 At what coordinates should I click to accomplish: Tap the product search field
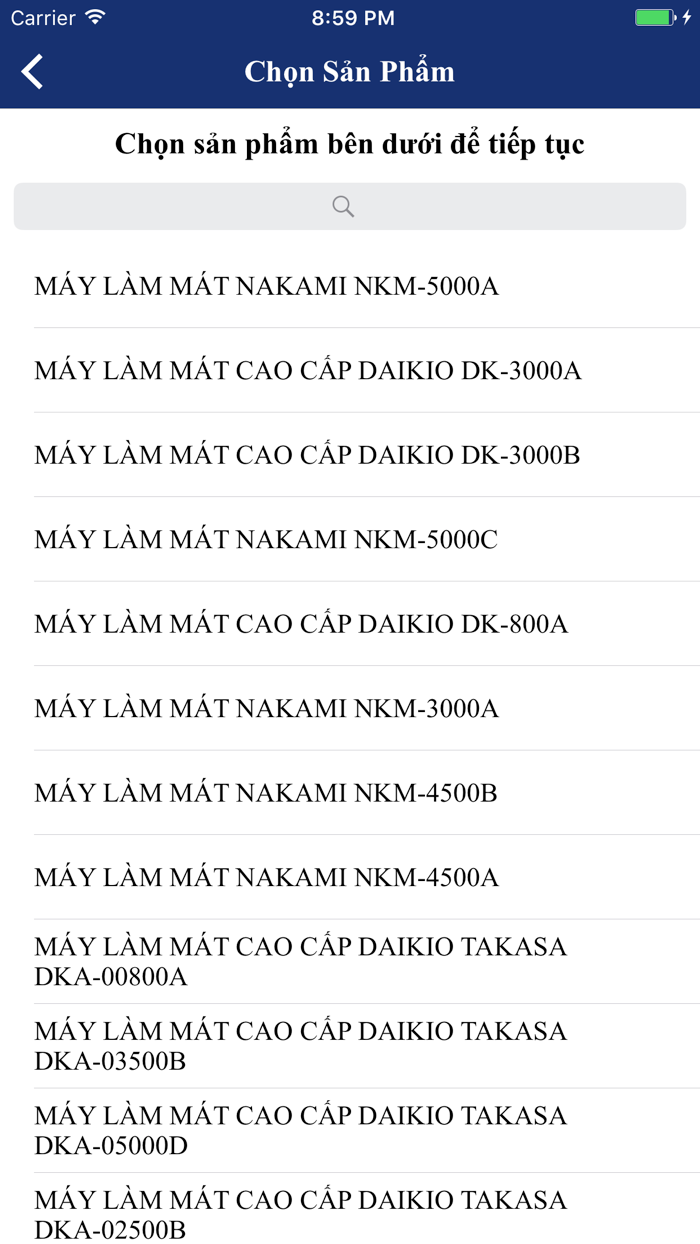click(349, 207)
